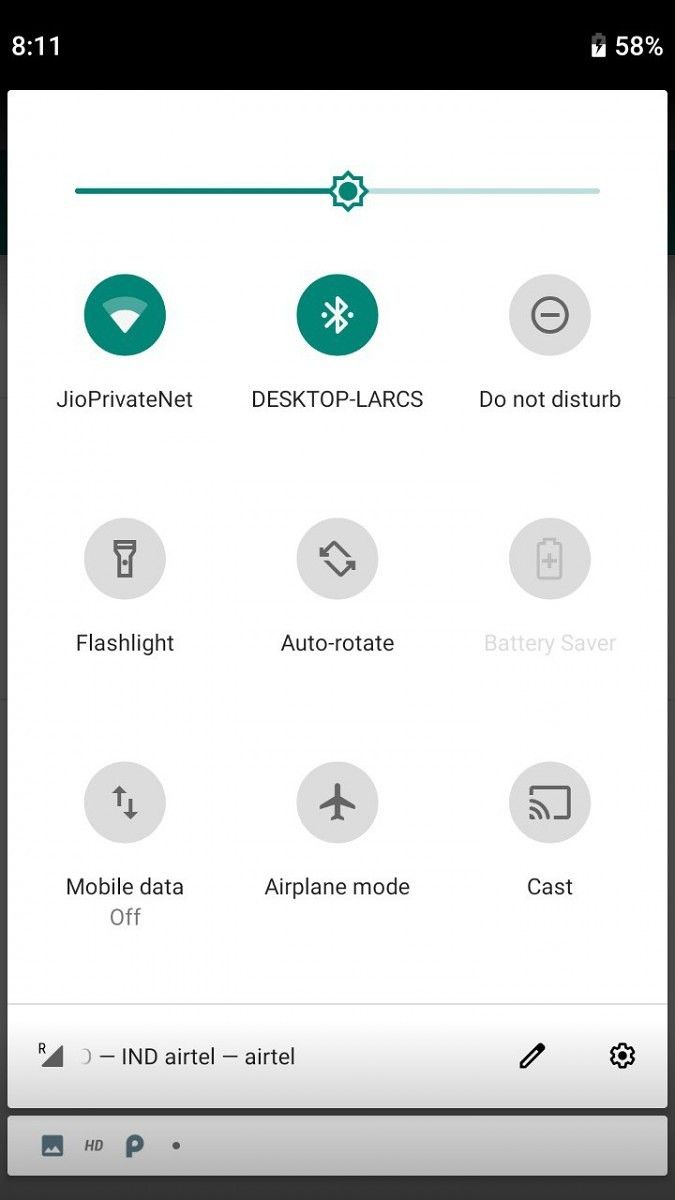Disable Bluetooth connected to DESKTOP-LARCS
The width and height of the screenshot is (675, 1200).
click(x=337, y=315)
